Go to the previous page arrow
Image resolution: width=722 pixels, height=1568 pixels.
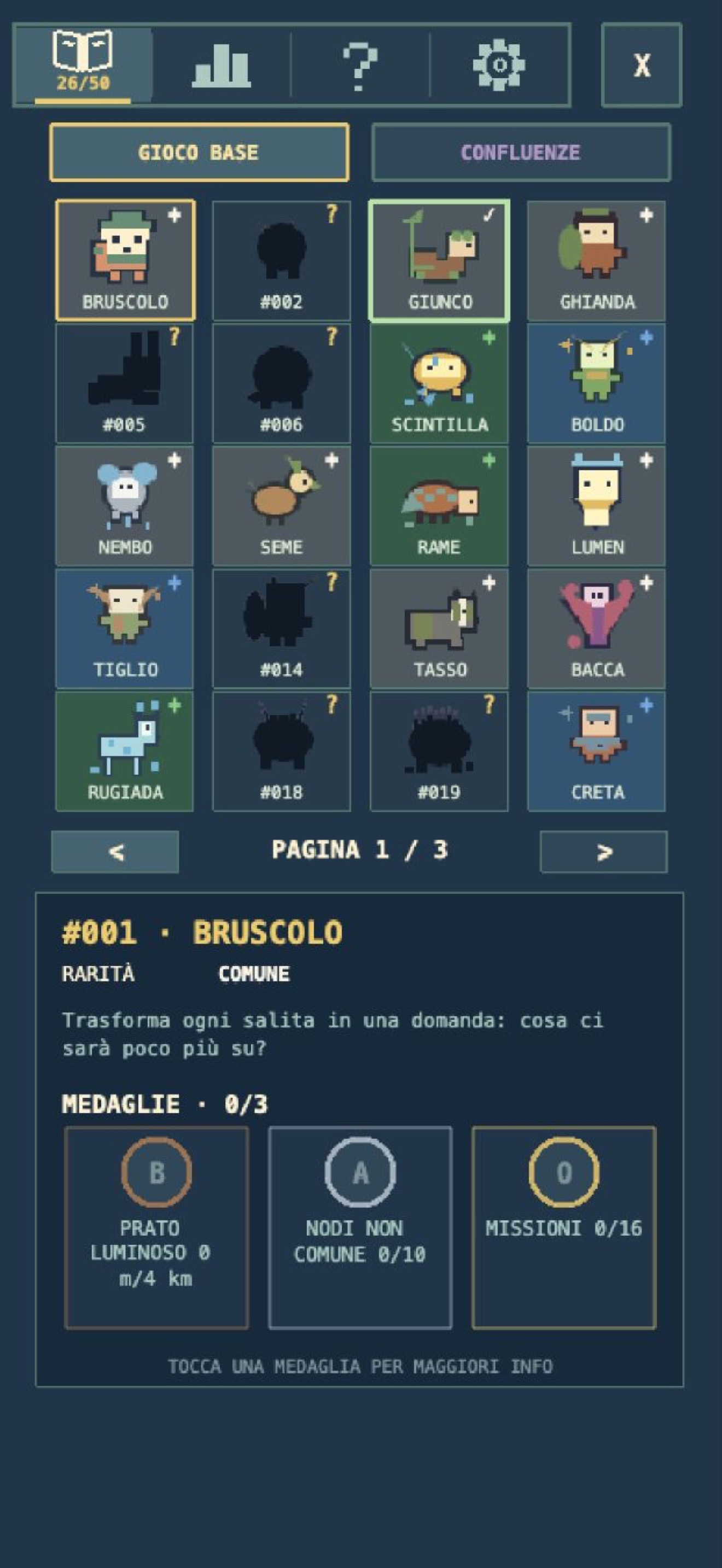tap(115, 852)
